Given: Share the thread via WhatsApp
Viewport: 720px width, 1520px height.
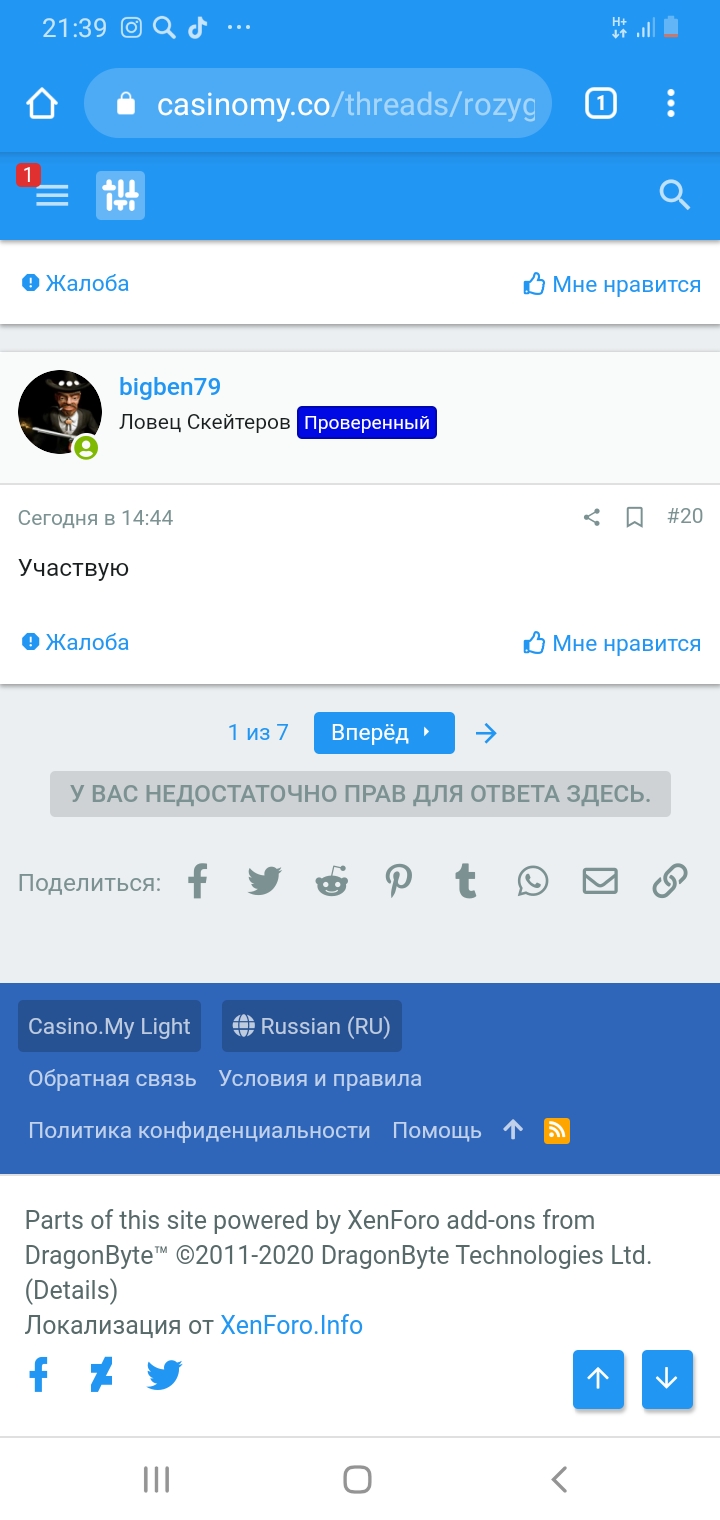Looking at the screenshot, I should point(533,881).
